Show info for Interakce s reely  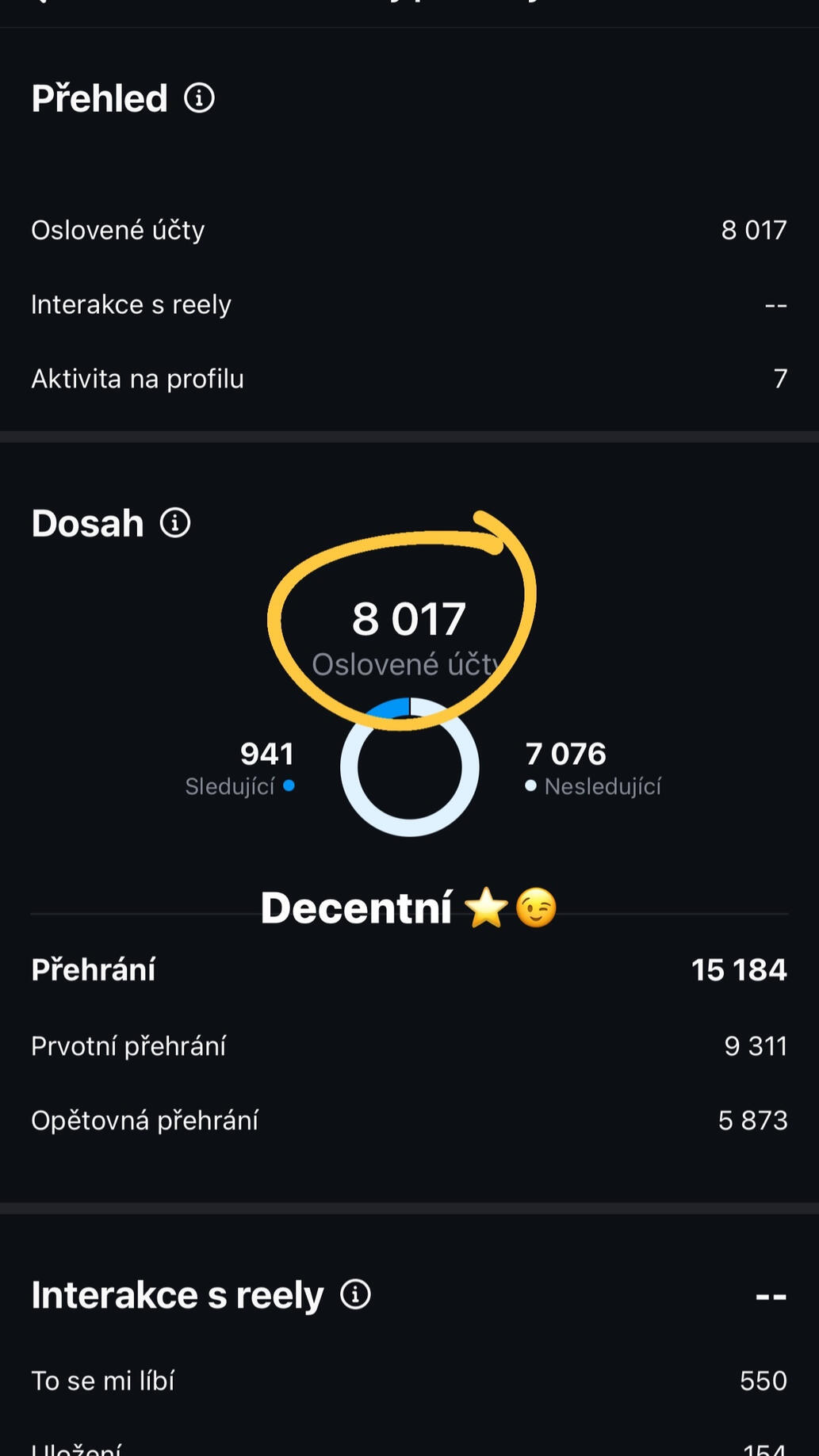pos(355,1294)
